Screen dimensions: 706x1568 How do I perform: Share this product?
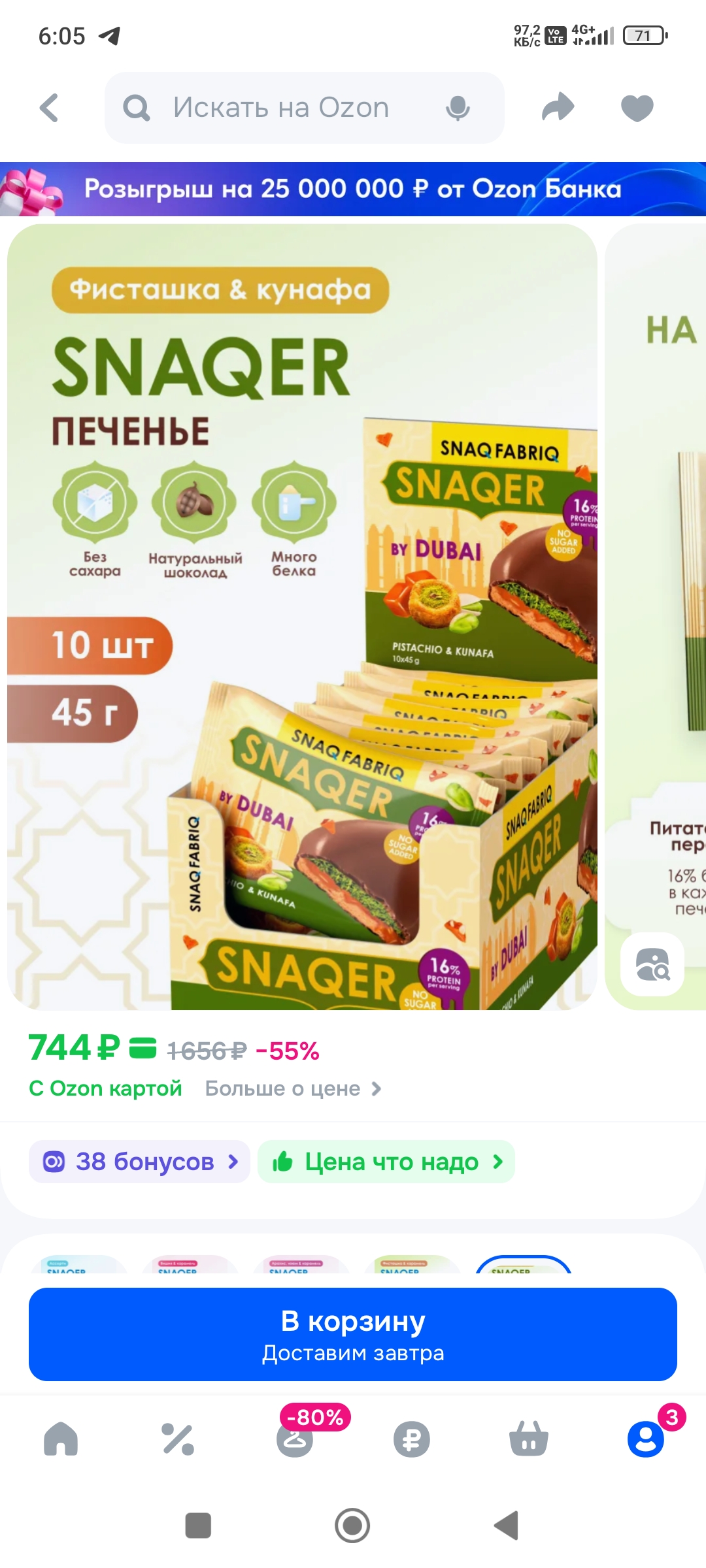pos(558,108)
